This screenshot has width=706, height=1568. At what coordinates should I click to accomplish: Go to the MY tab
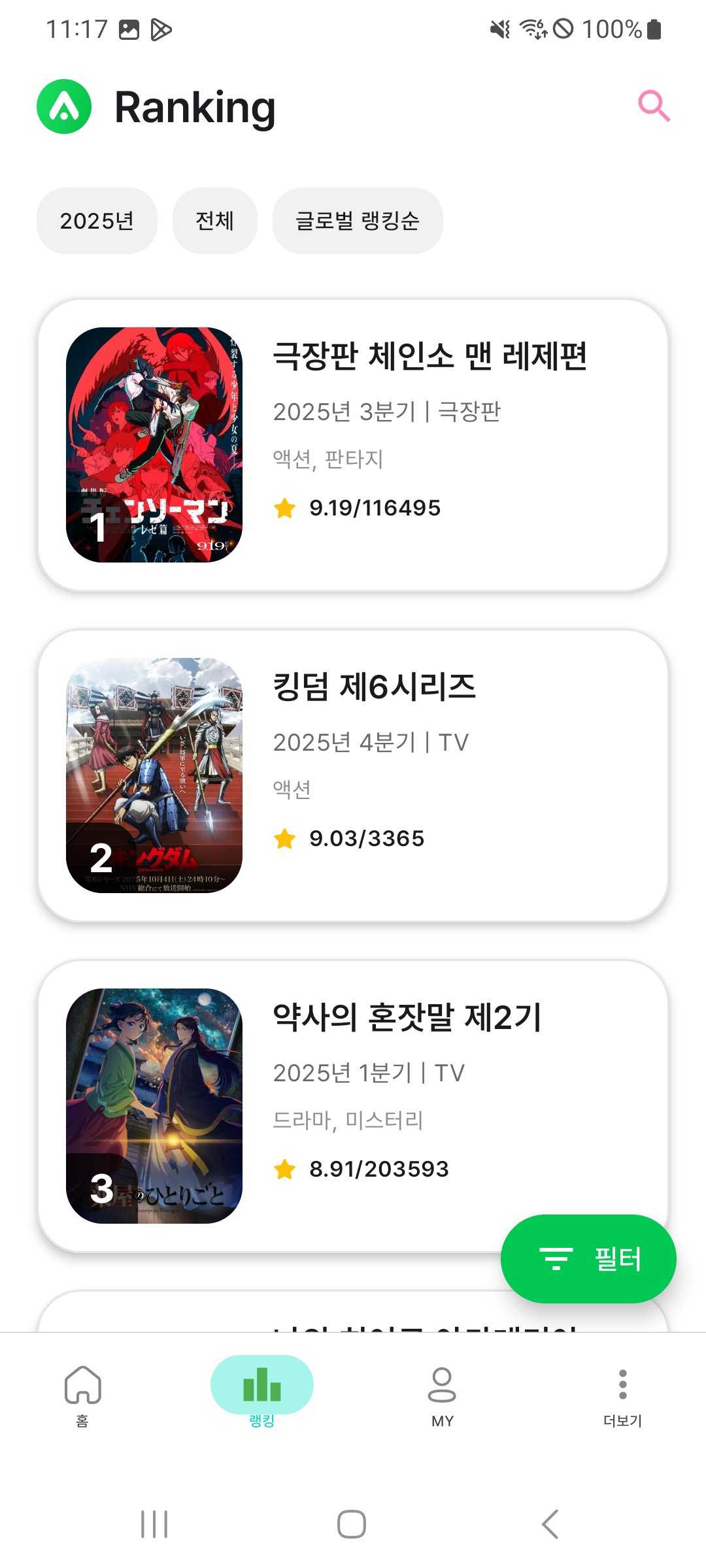[x=442, y=1394]
